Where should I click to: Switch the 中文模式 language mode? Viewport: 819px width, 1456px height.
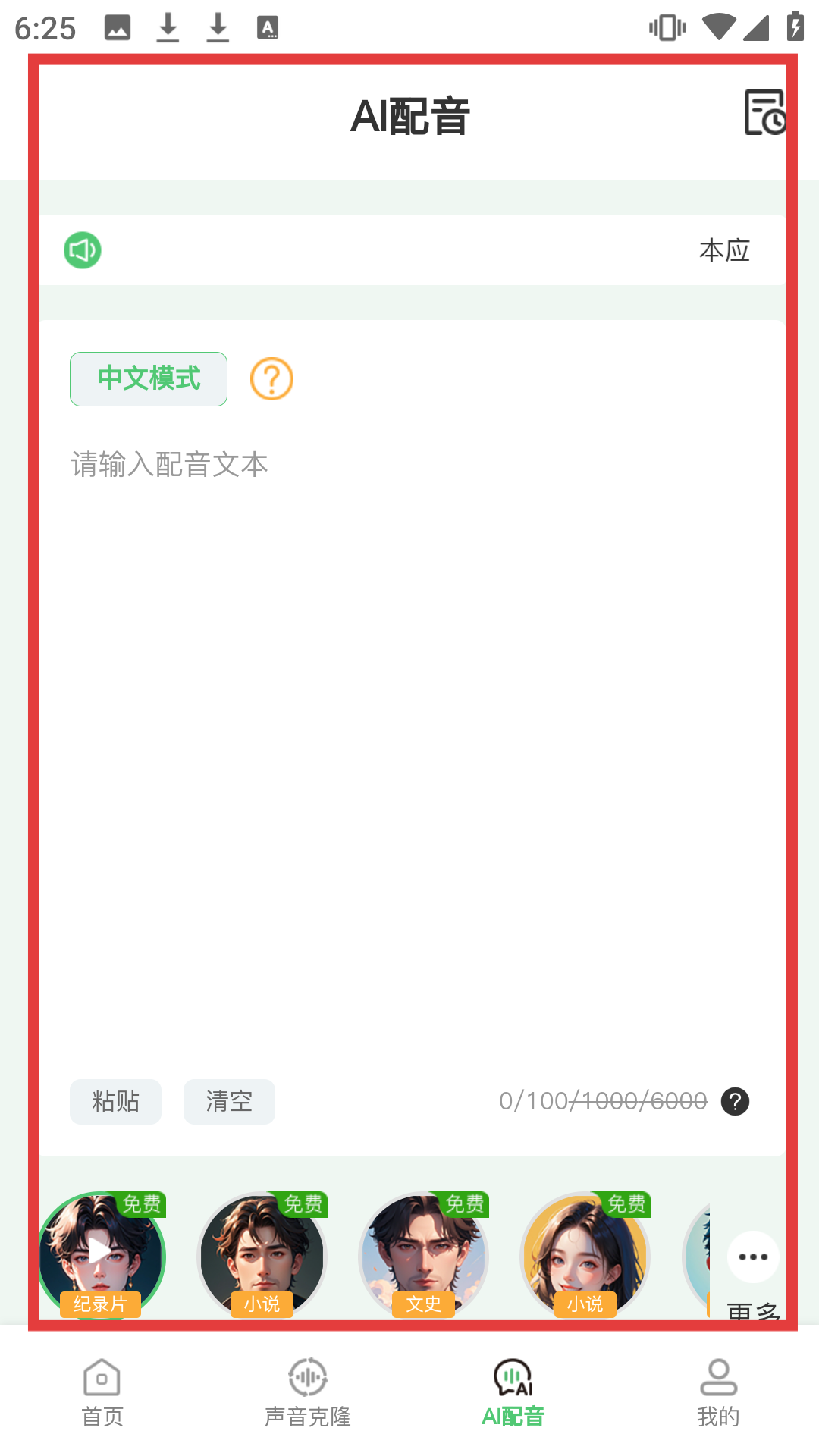pyautogui.click(x=149, y=378)
